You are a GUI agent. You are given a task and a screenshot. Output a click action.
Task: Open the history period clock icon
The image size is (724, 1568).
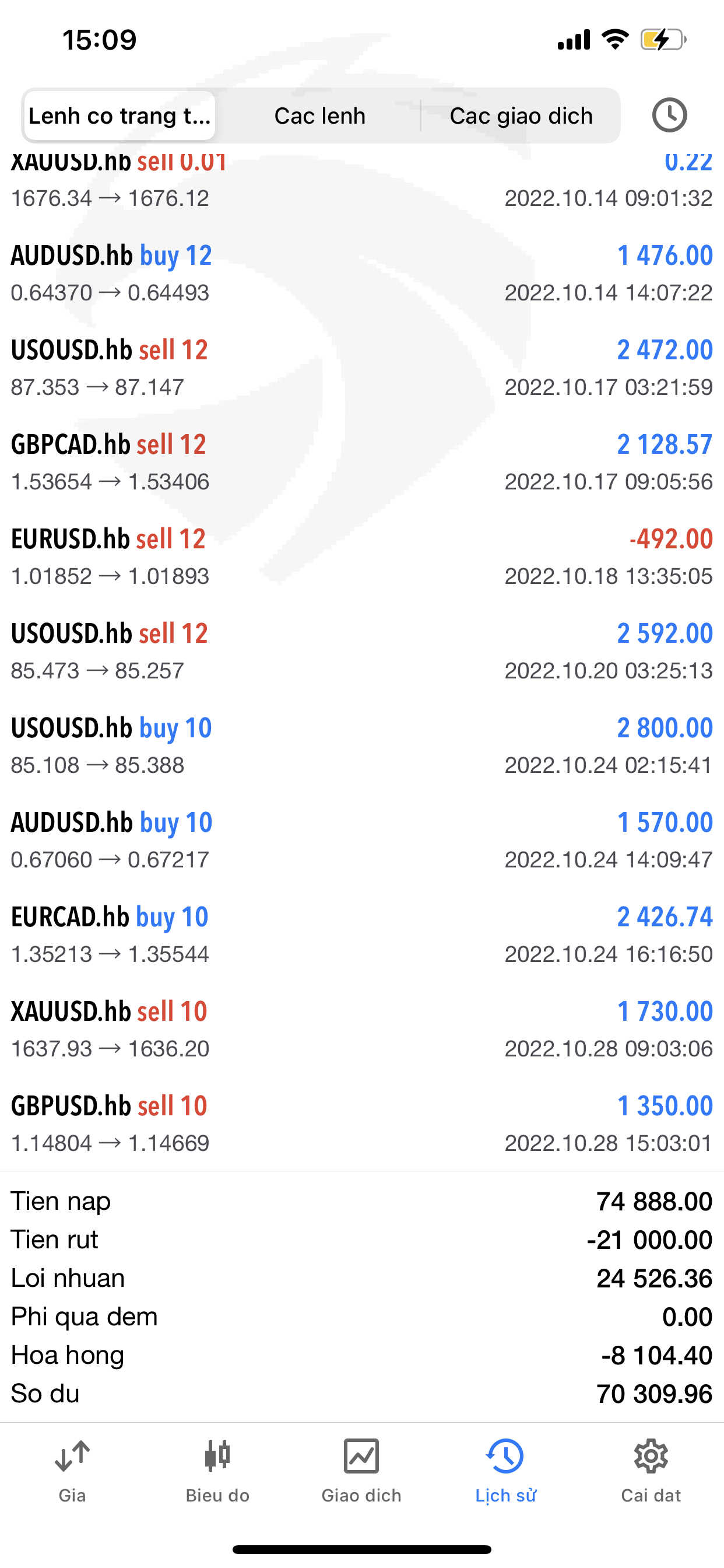click(x=669, y=115)
